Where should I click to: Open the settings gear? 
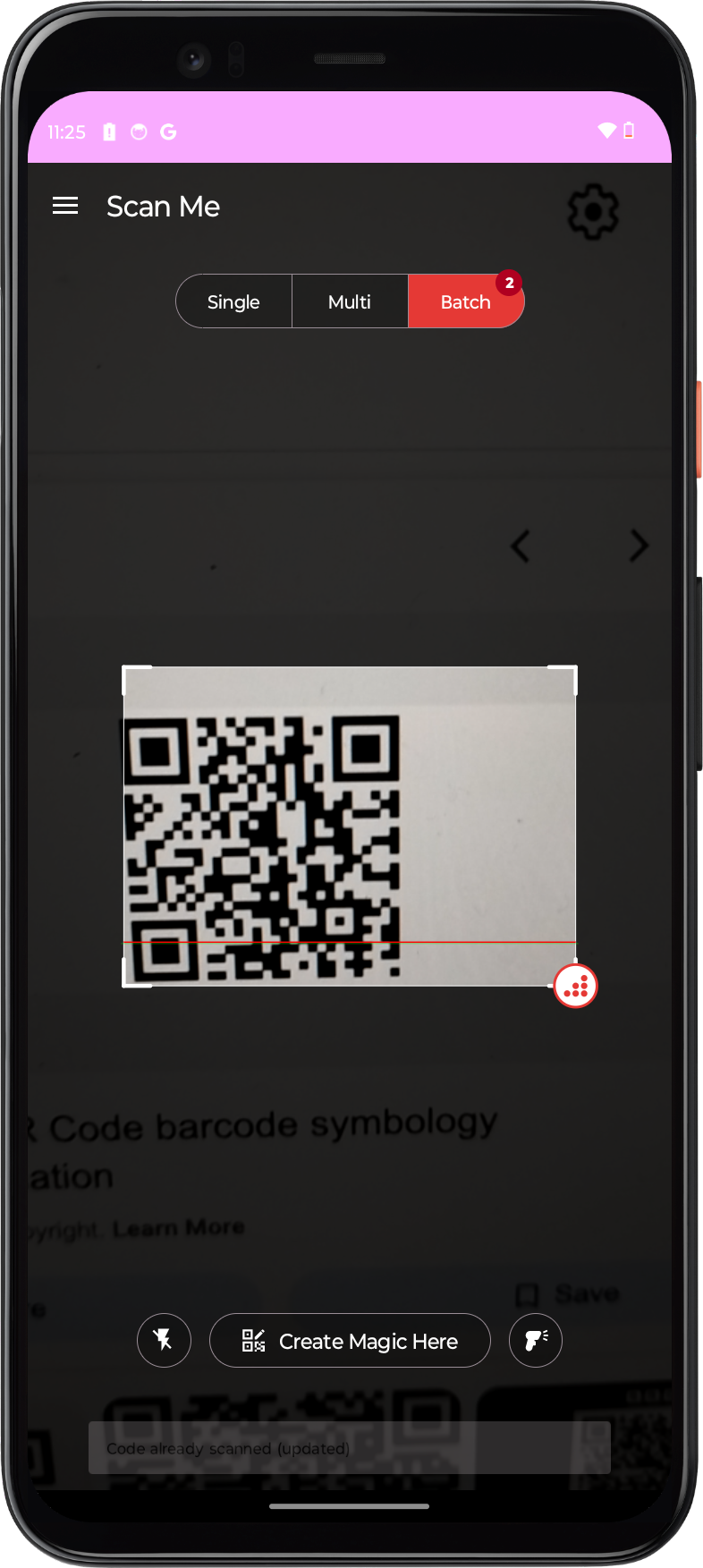pos(593,212)
